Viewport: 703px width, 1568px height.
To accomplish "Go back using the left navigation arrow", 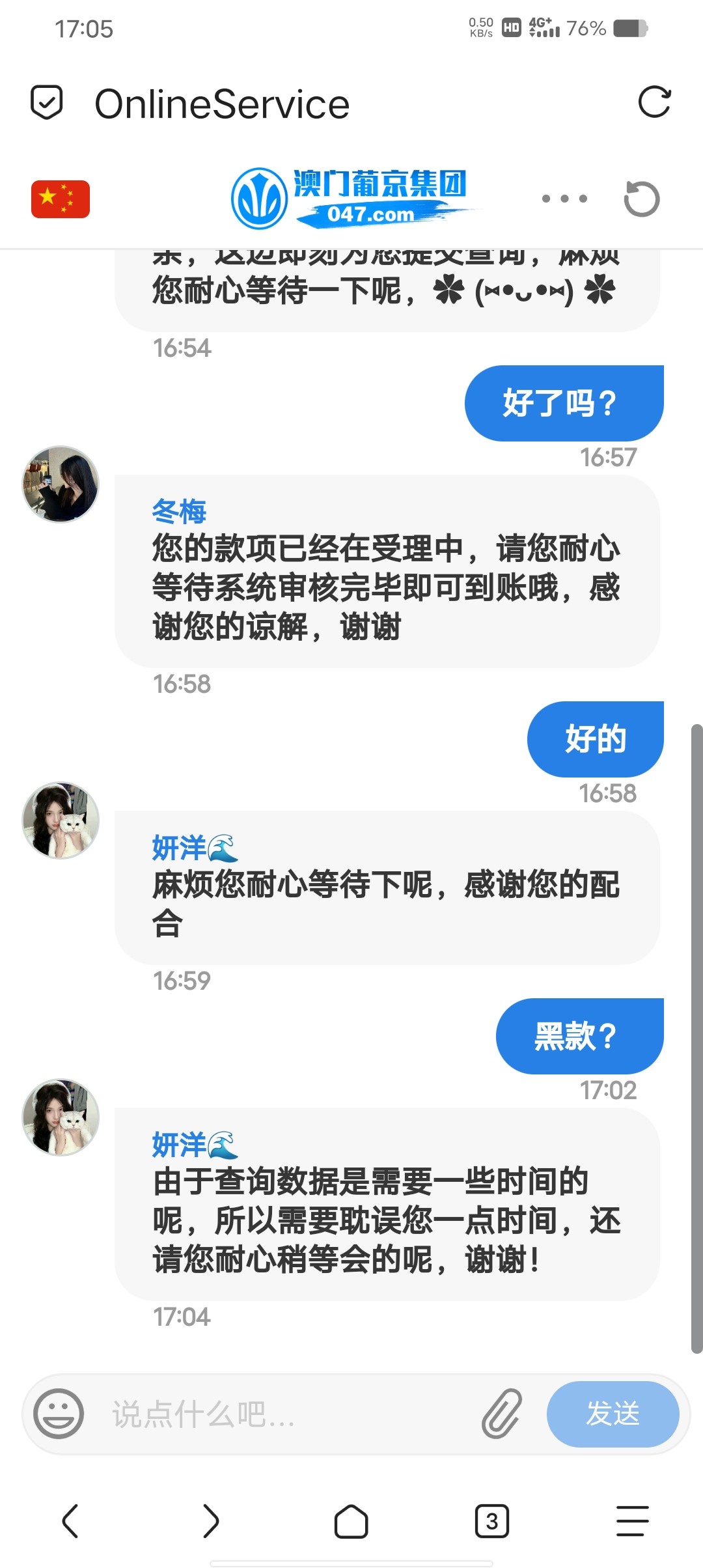I will point(72,1522).
